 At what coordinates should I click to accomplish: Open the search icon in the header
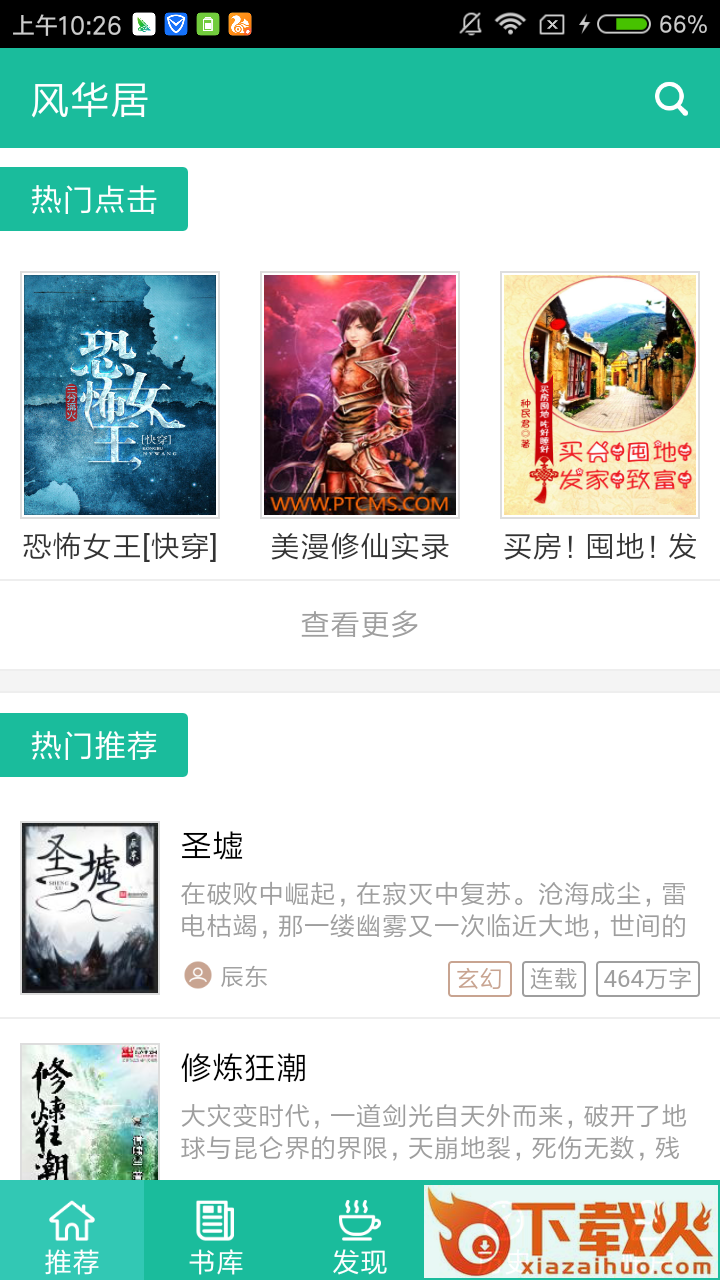(671, 99)
